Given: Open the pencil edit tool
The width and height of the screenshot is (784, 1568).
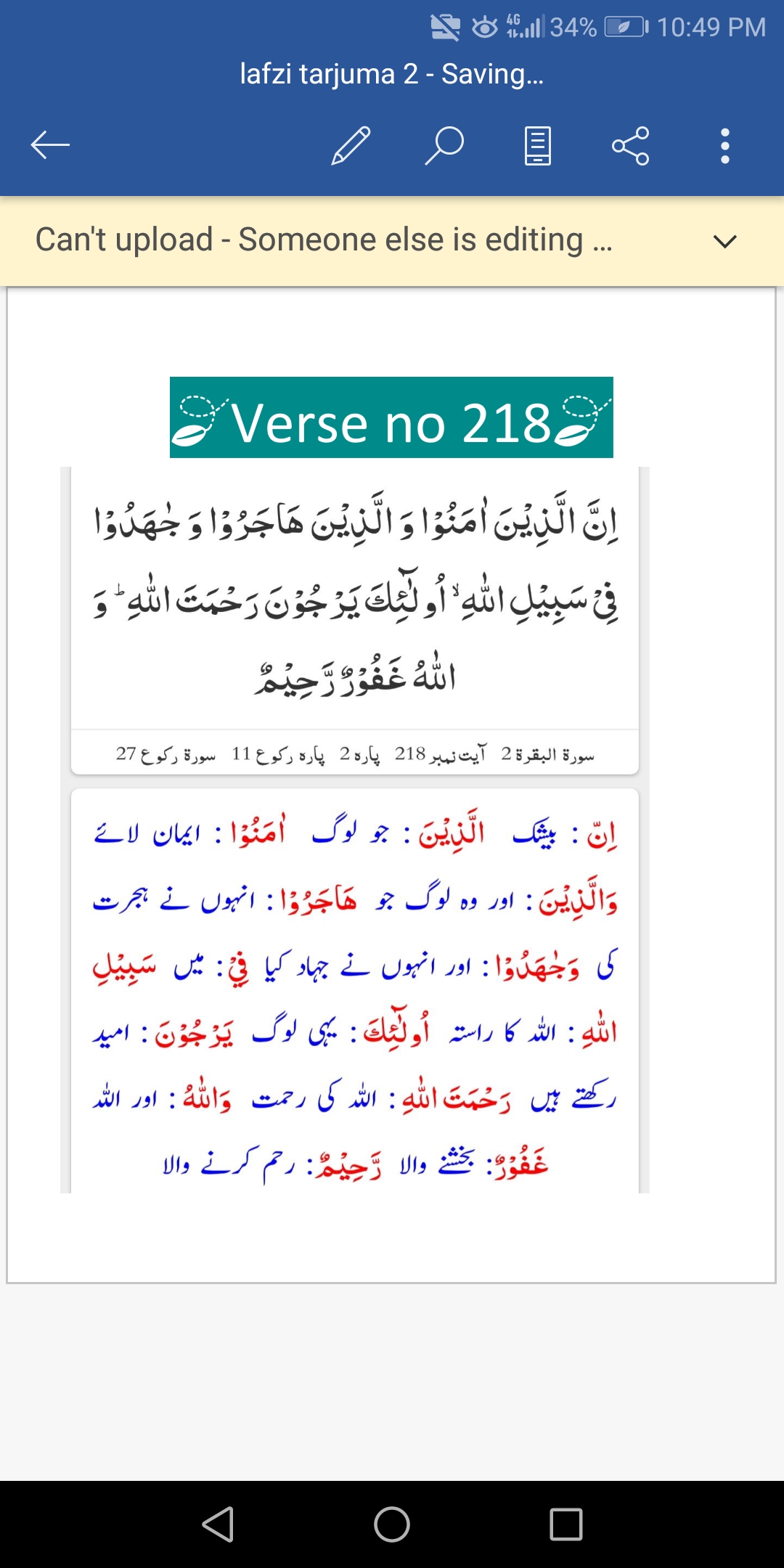Looking at the screenshot, I should pos(351,145).
